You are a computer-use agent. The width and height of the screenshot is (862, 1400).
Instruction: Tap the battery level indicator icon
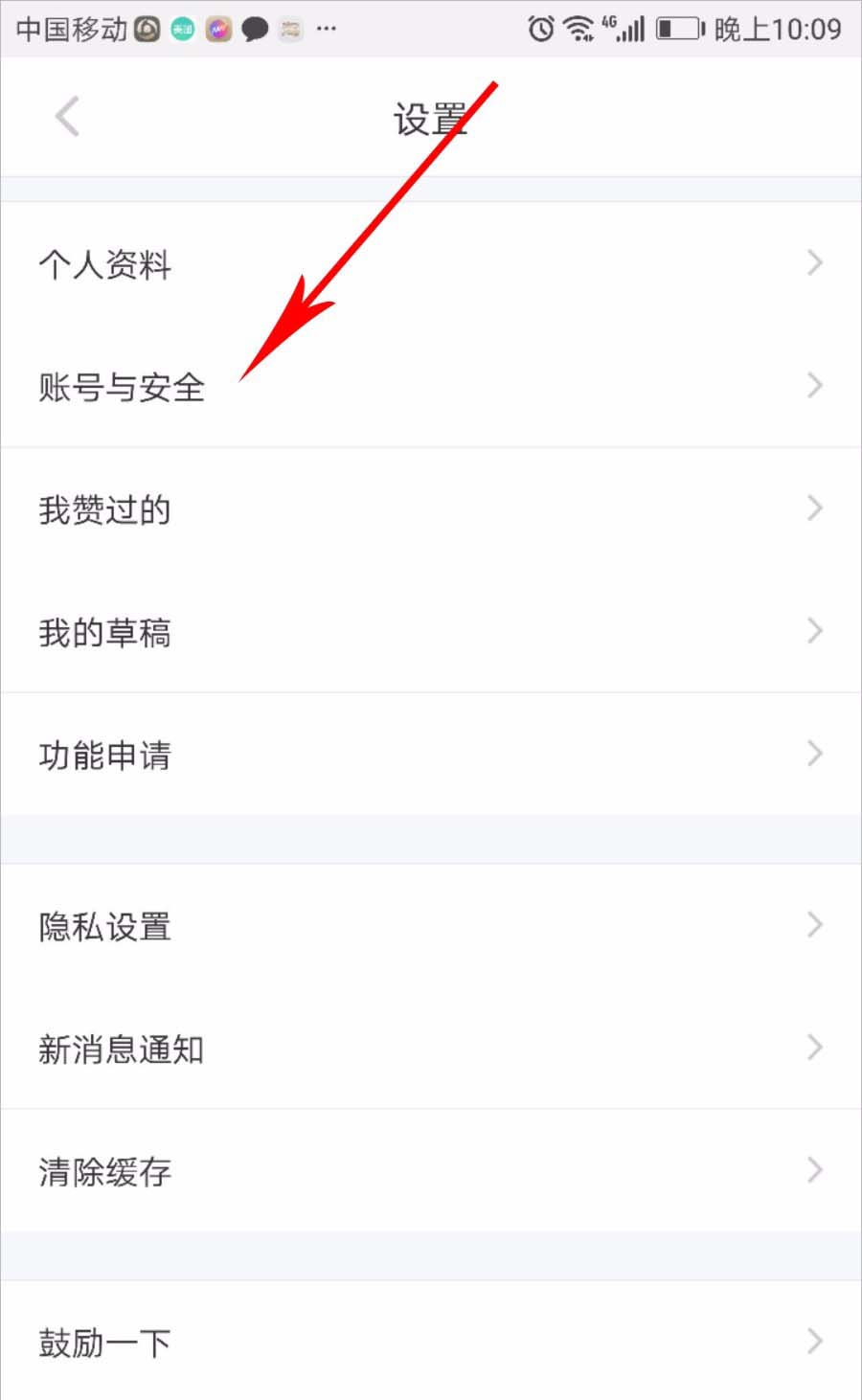(678, 30)
